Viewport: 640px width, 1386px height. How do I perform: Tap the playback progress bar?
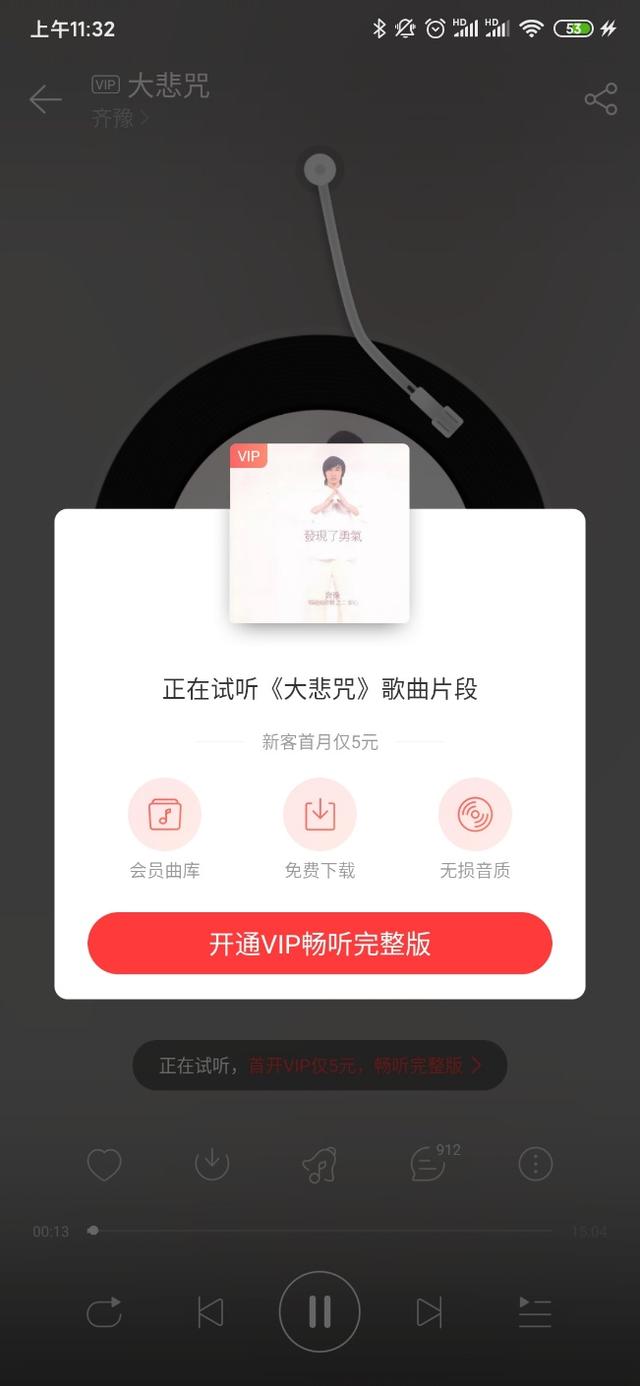[320, 1231]
